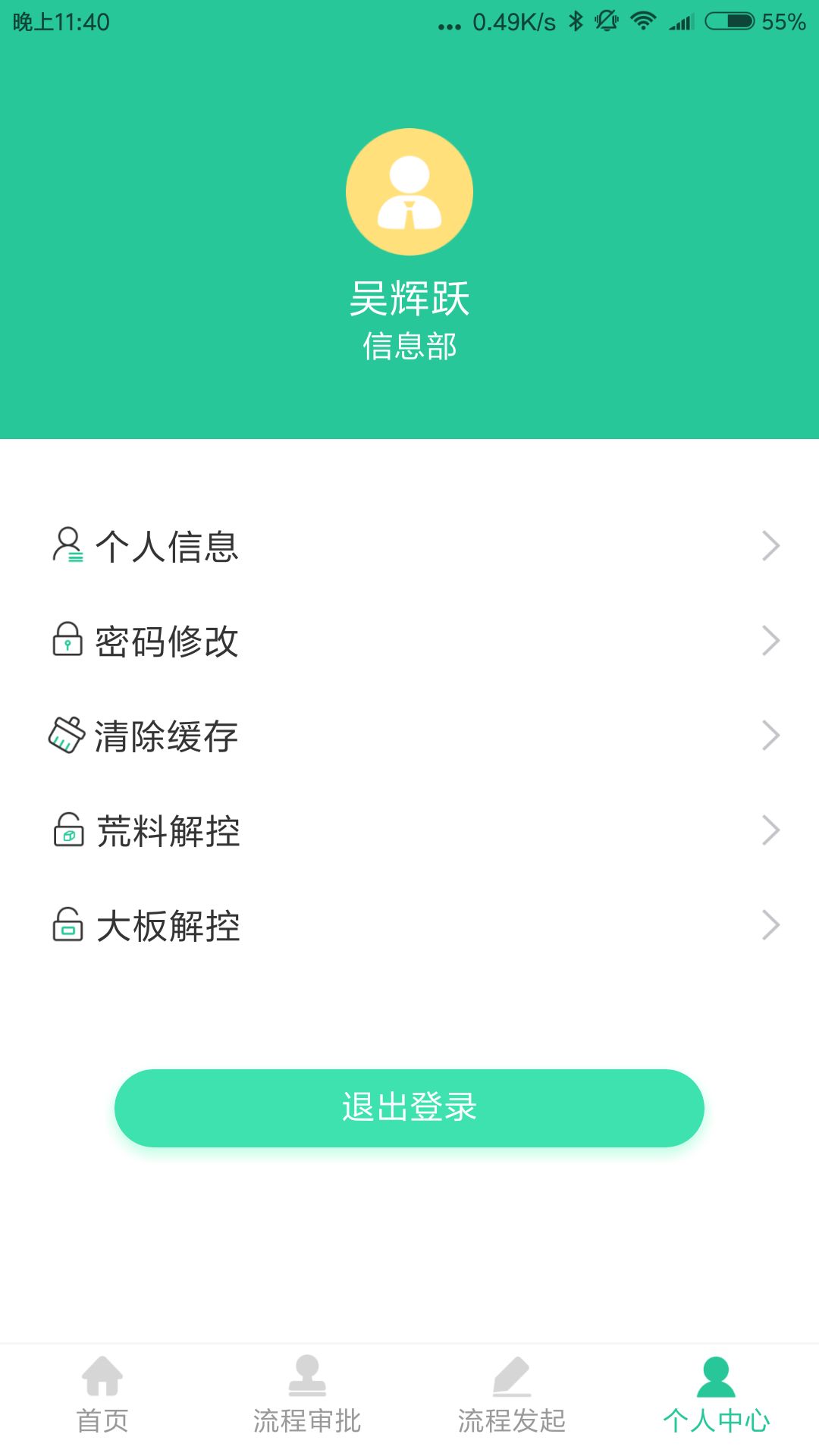This screenshot has height=1456, width=819.
Task: Expand 个人信息 with its chevron
Action: (770, 544)
